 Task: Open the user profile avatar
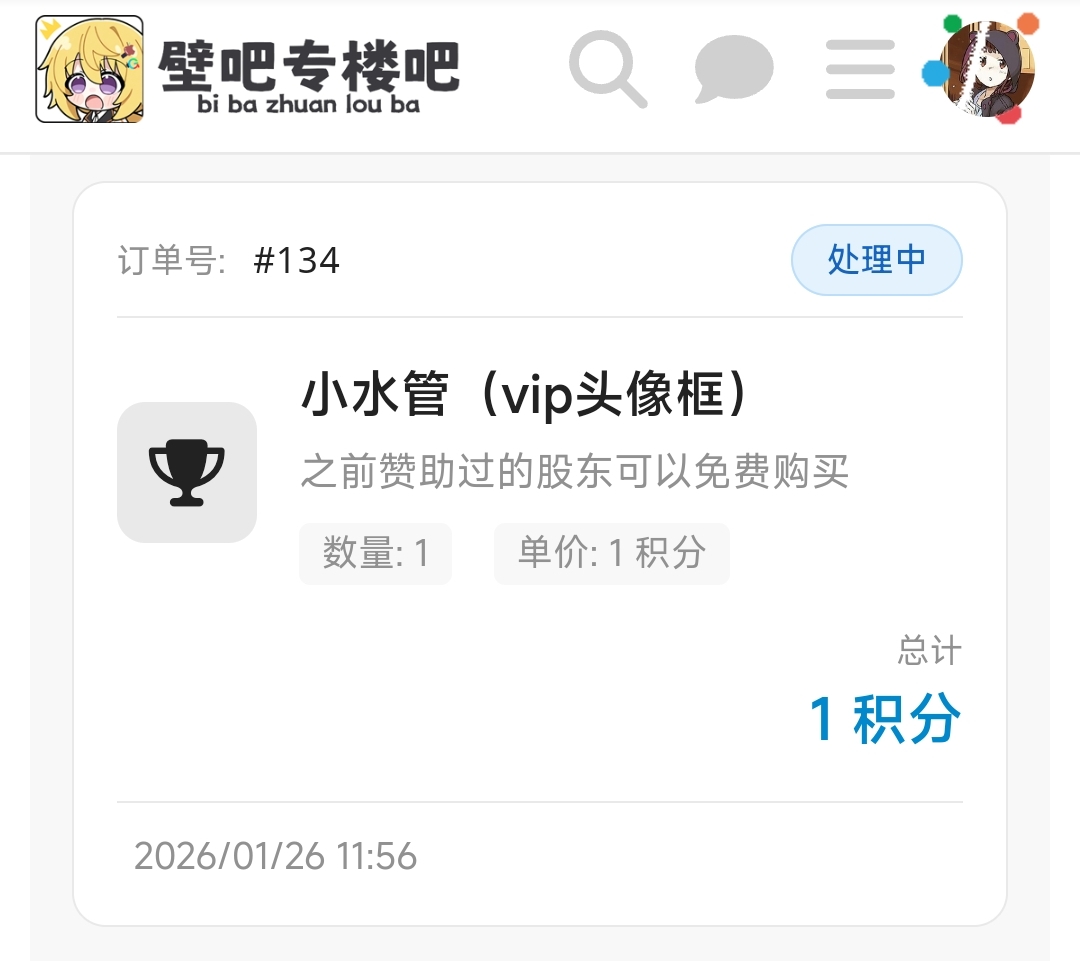click(x=986, y=68)
